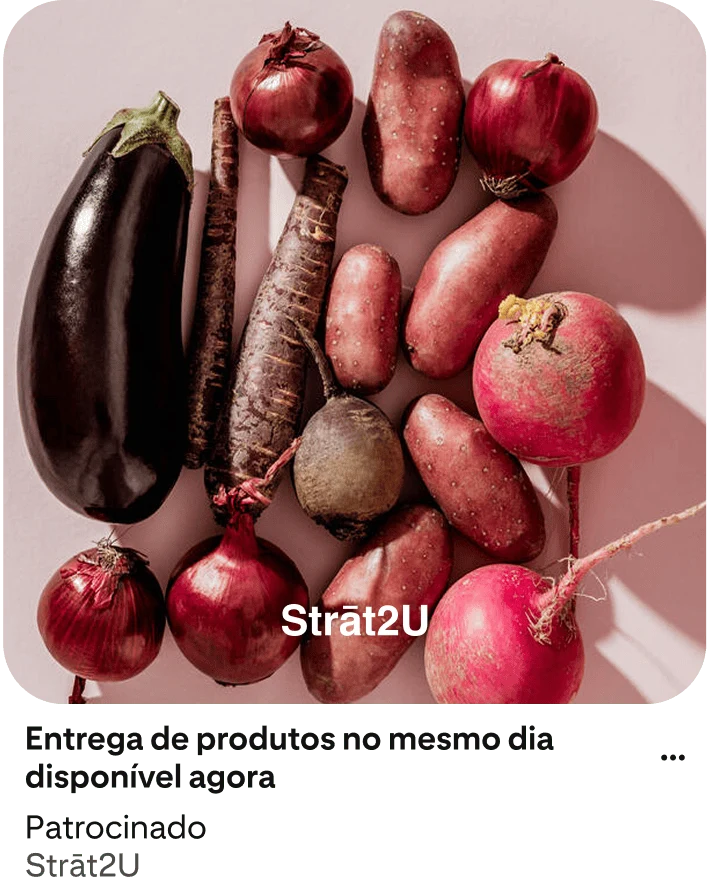Open the Strat2U advertiser profile
Screen dimensions: 709x885
click(x=84, y=864)
